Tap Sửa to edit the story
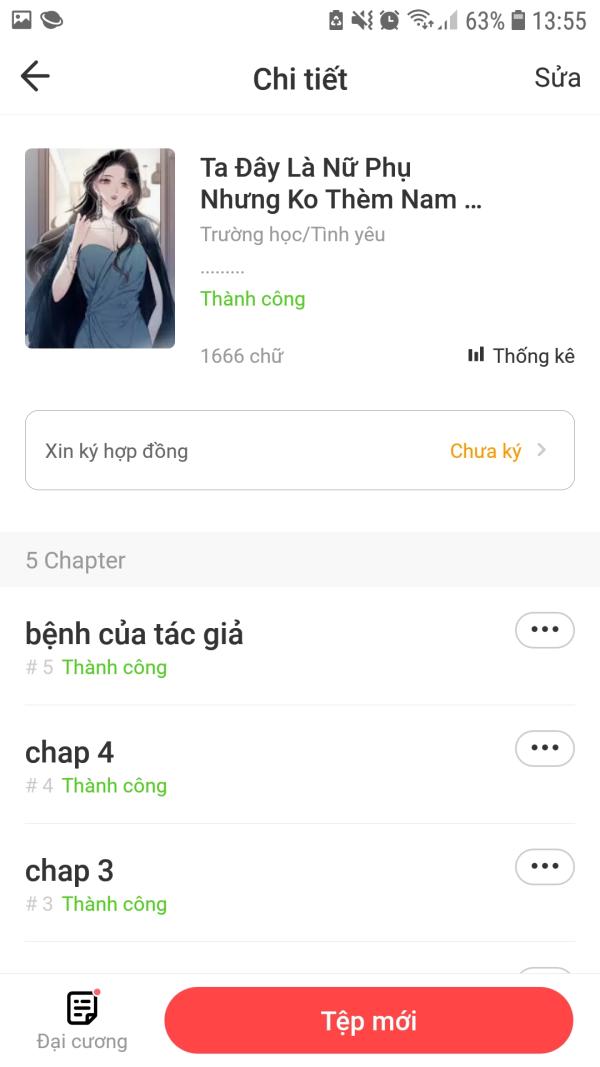The height and width of the screenshot is (1067, 600). [x=557, y=78]
